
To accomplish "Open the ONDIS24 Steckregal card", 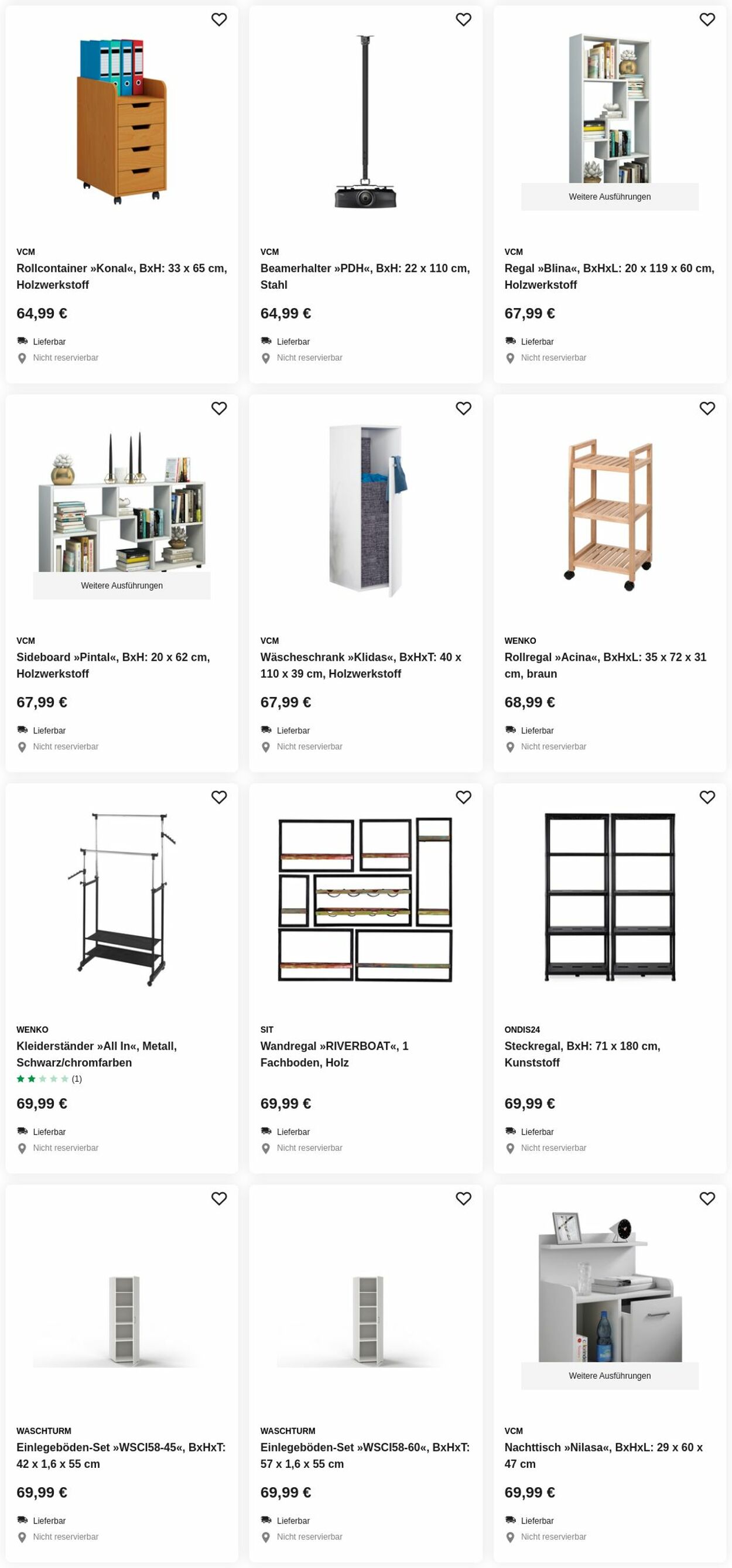I will click(x=610, y=978).
